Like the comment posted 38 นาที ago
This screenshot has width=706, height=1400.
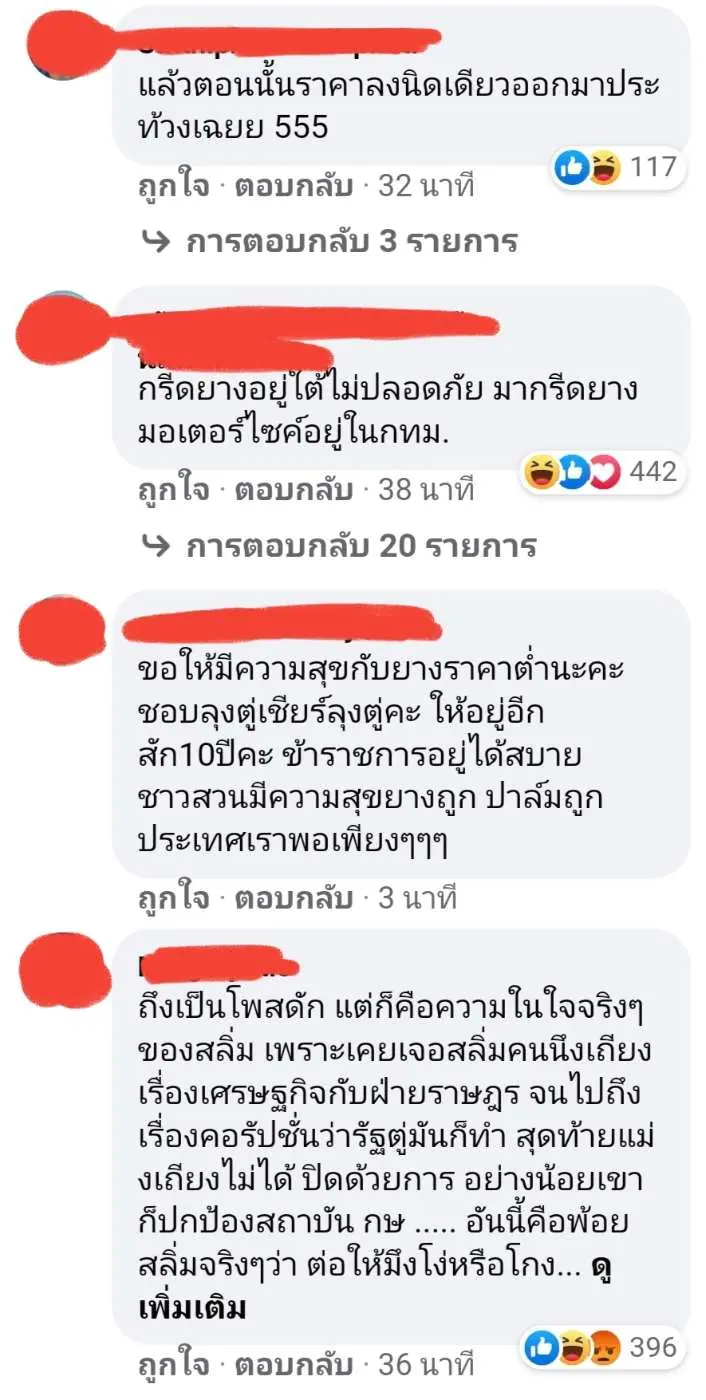(174, 490)
